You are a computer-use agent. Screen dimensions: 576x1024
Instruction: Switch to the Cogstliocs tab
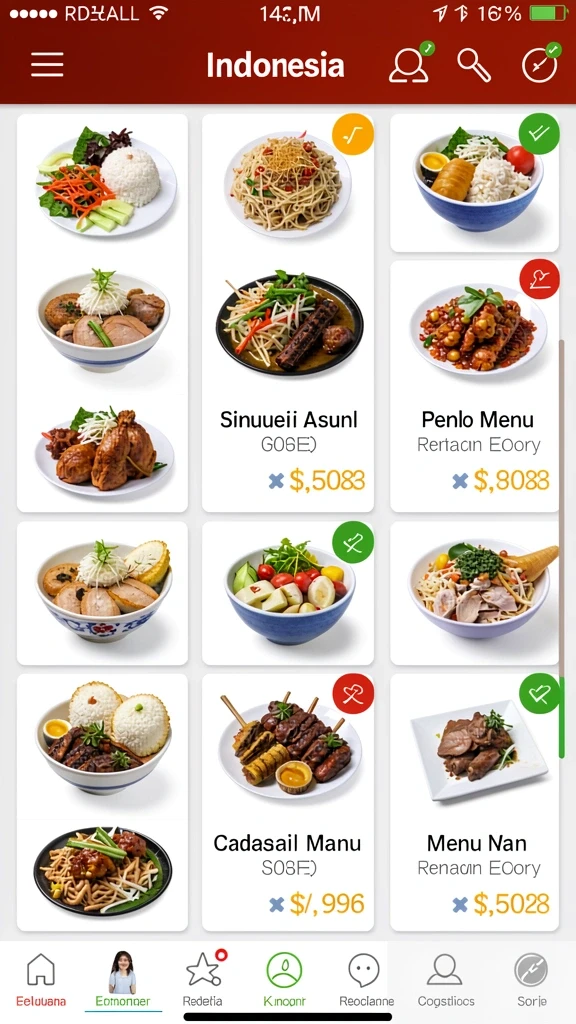[x=445, y=978]
